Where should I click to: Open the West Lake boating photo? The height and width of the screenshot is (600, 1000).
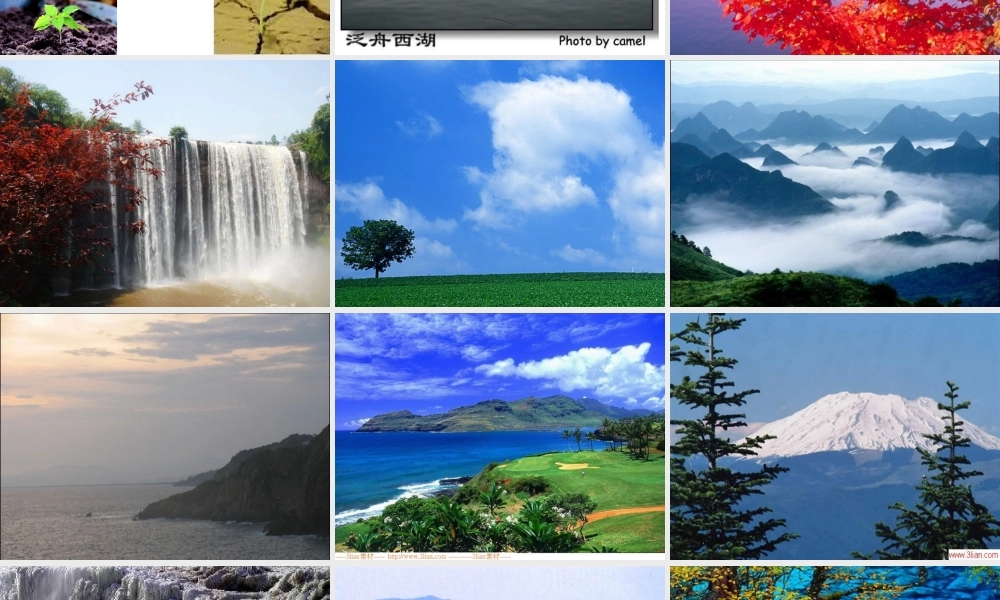[500, 26]
